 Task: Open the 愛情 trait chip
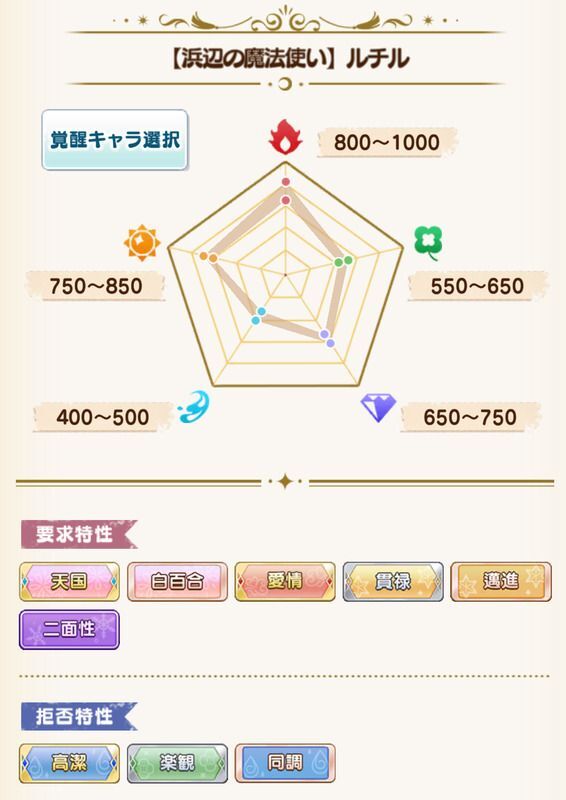click(x=285, y=582)
